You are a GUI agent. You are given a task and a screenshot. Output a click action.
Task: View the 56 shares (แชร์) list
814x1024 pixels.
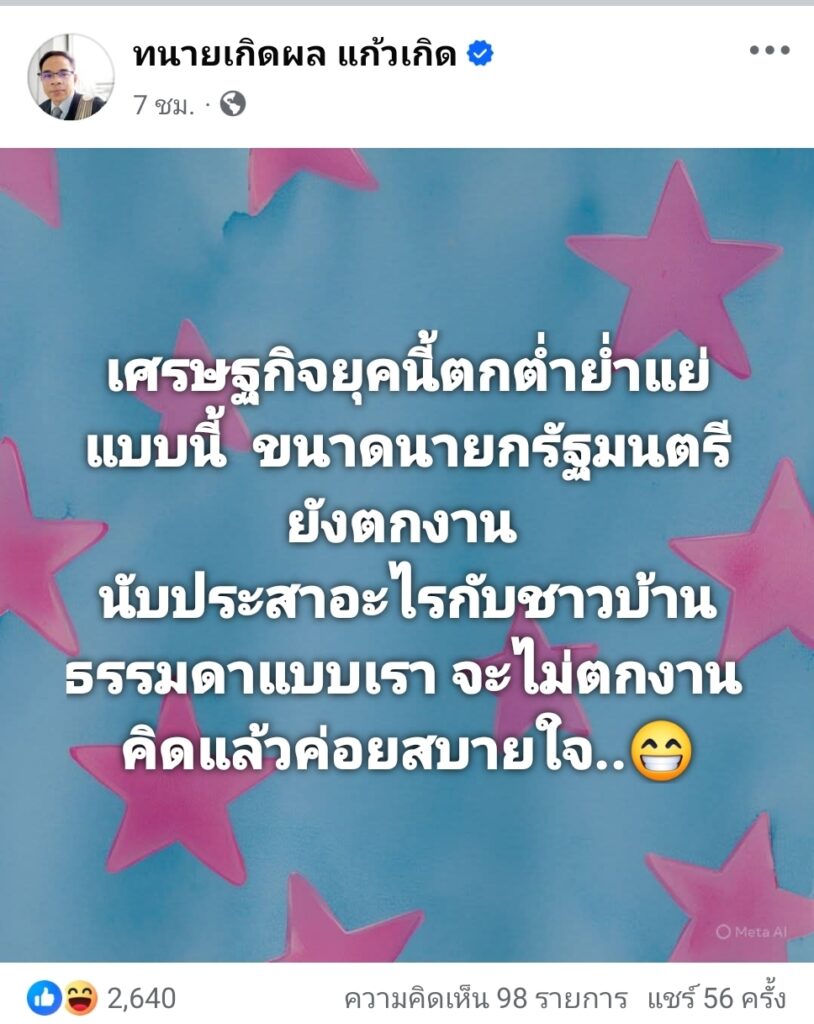tap(716, 998)
